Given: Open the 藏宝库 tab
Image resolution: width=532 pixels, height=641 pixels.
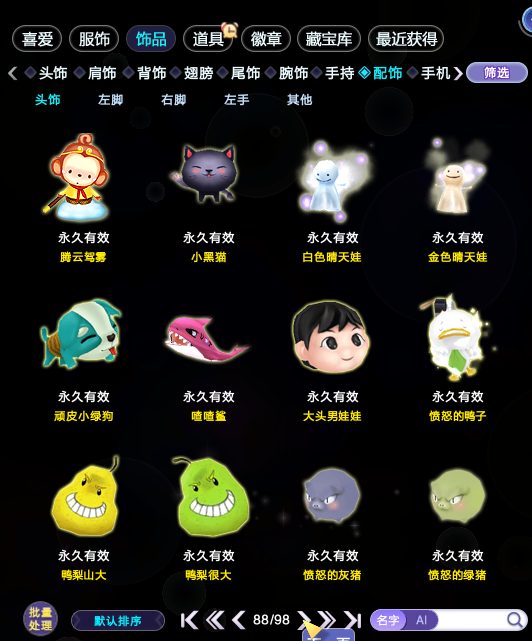Looking at the screenshot, I should (329, 39).
